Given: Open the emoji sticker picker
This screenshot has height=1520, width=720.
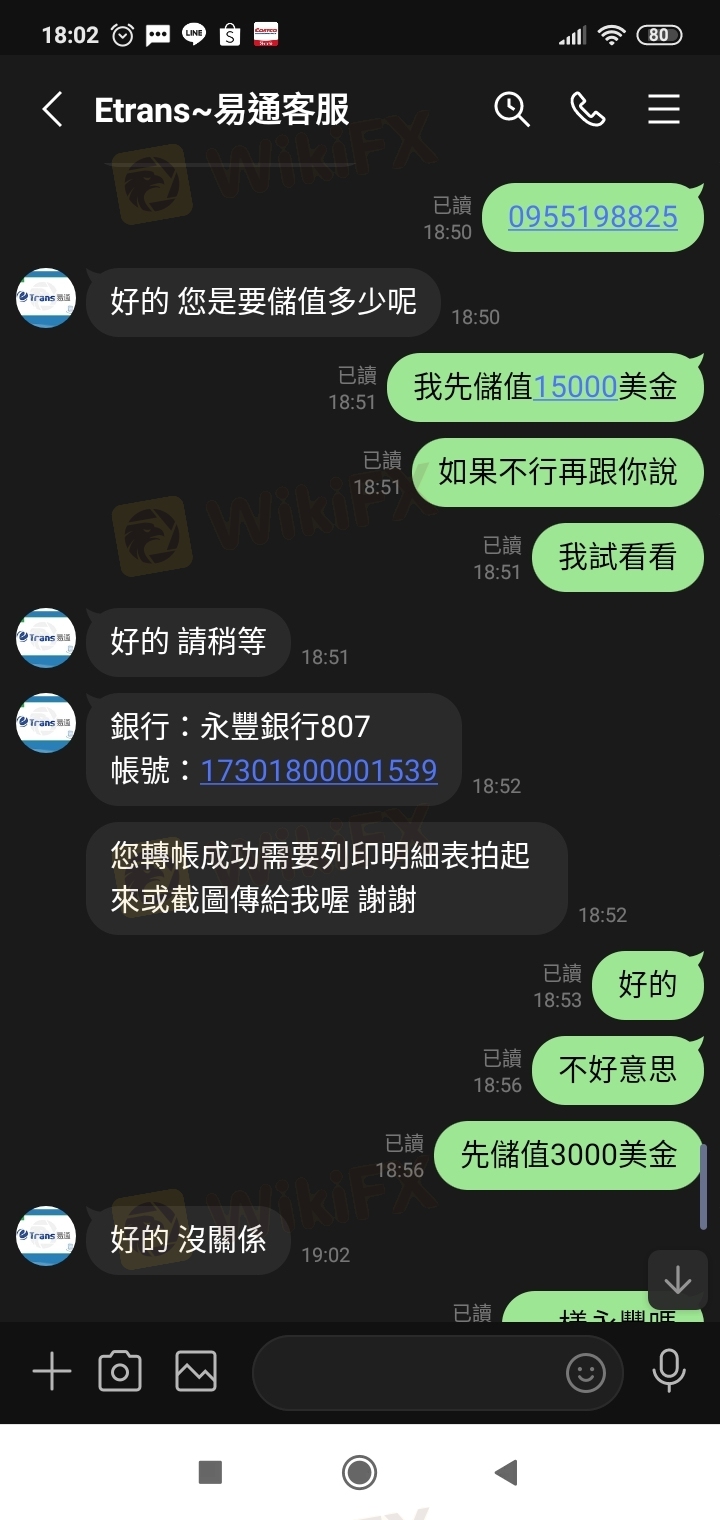Looking at the screenshot, I should coord(586,1373).
